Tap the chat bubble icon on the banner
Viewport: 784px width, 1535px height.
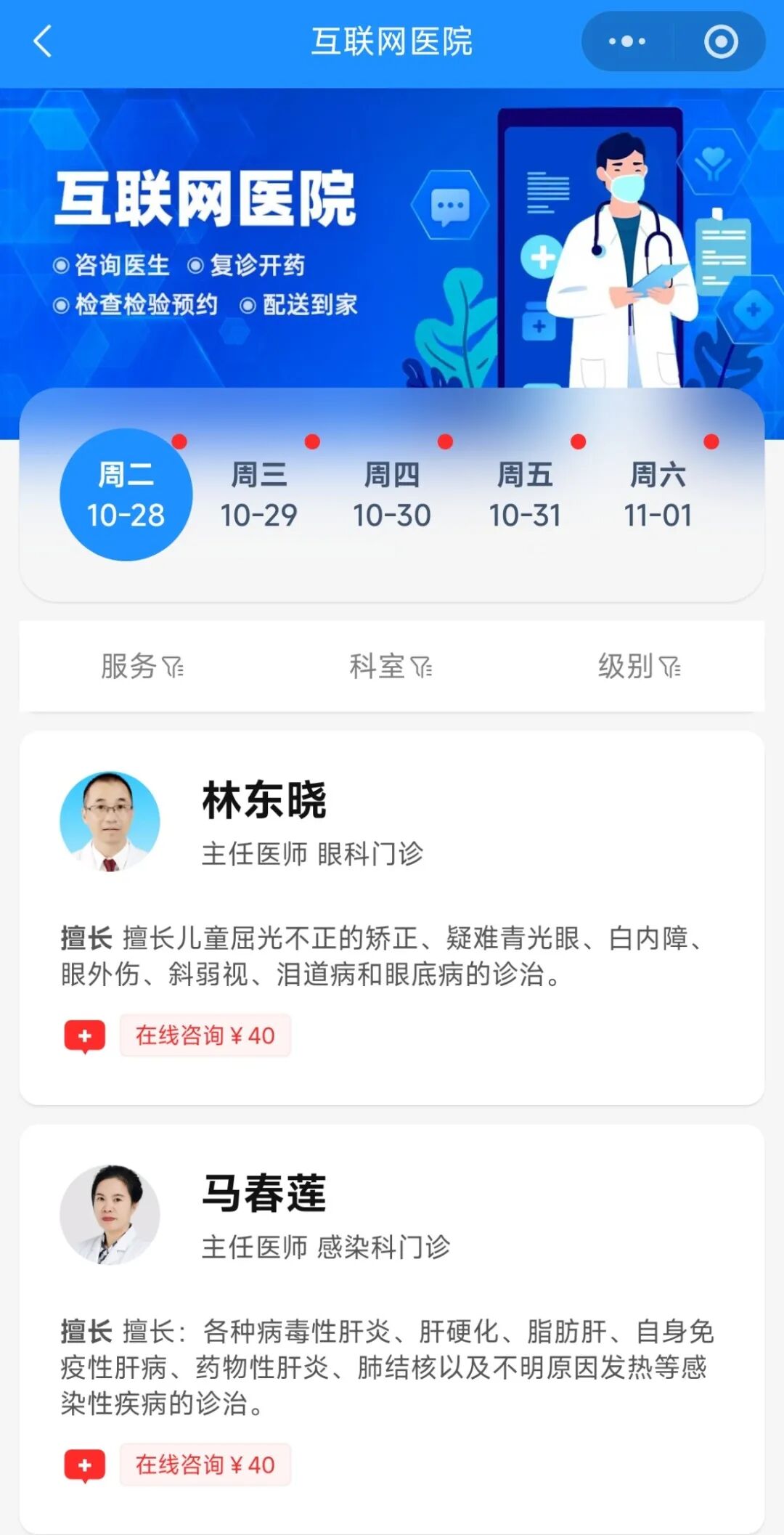point(450,205)
